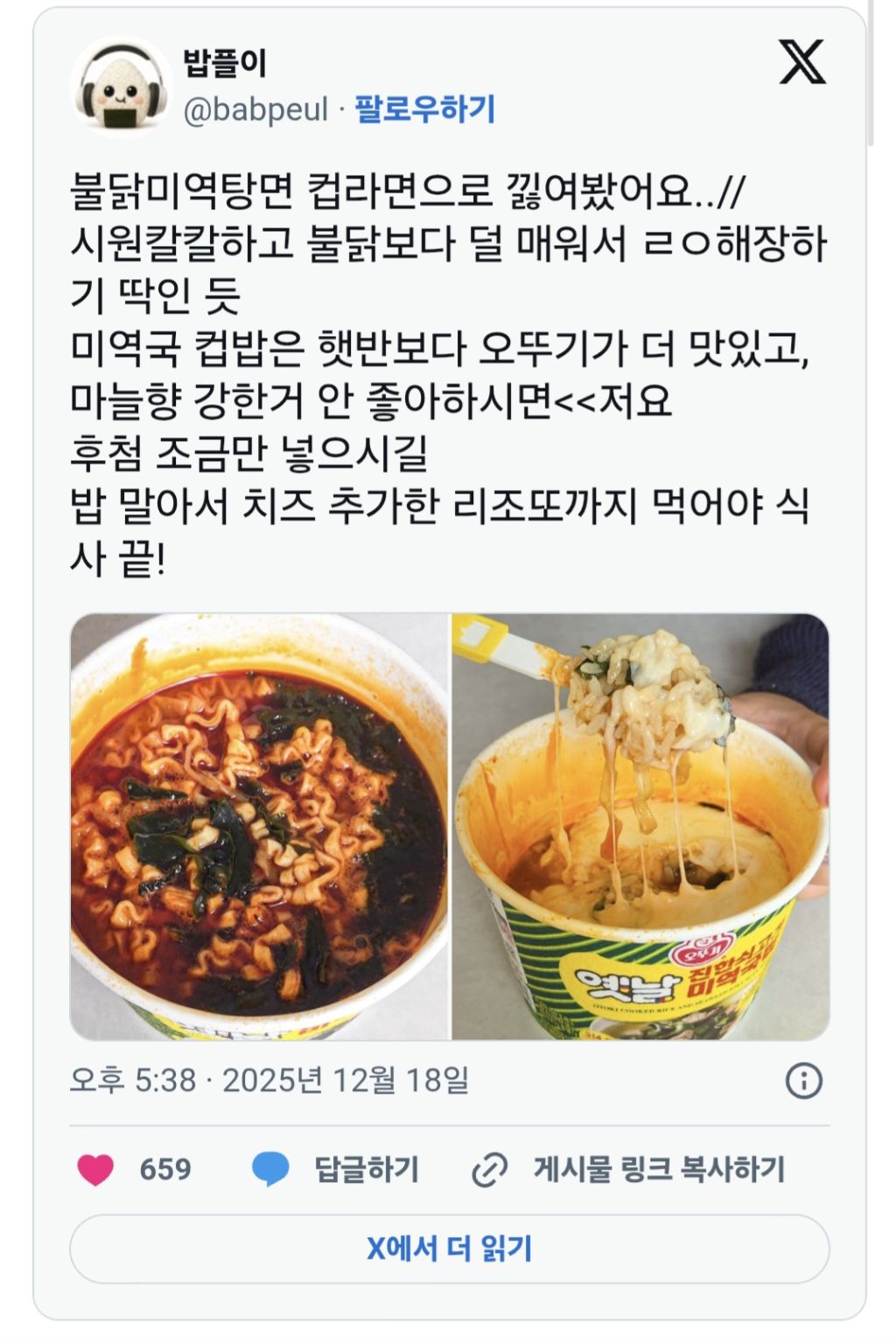Click the '답글하기' text label
Viewport: 896px width, 1343px height.
coord(366,1167)
